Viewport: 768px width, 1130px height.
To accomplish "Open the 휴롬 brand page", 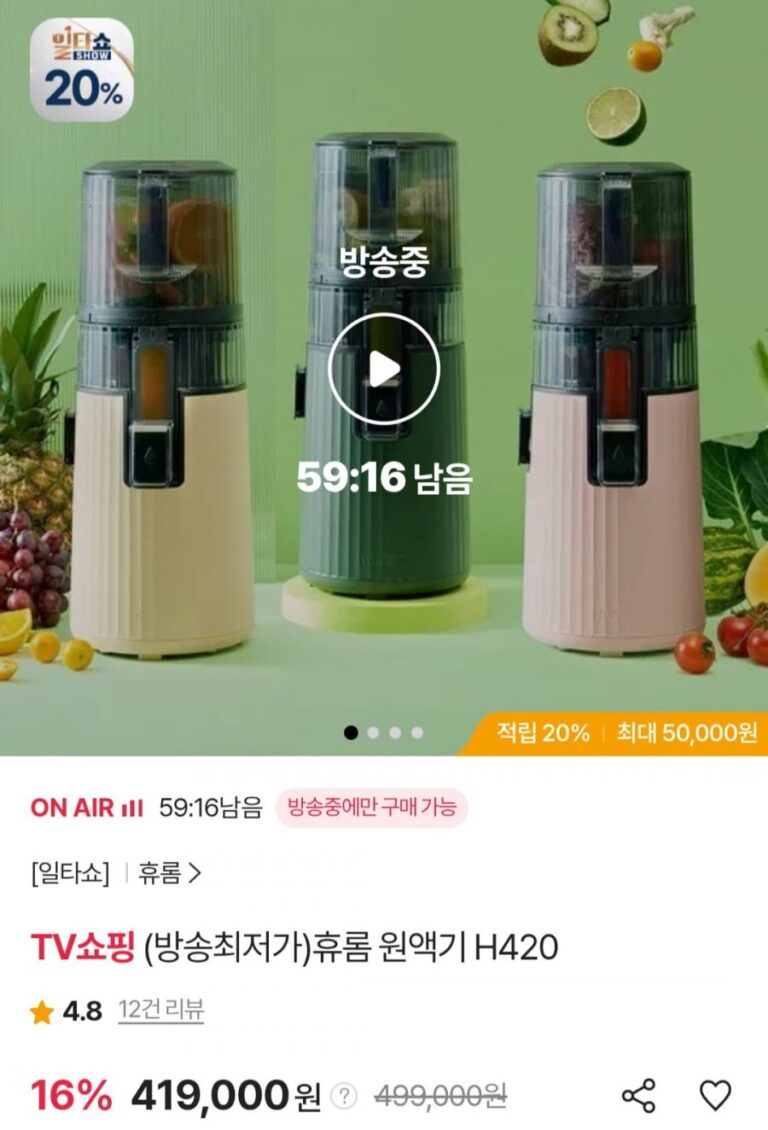I will [170, 873].
